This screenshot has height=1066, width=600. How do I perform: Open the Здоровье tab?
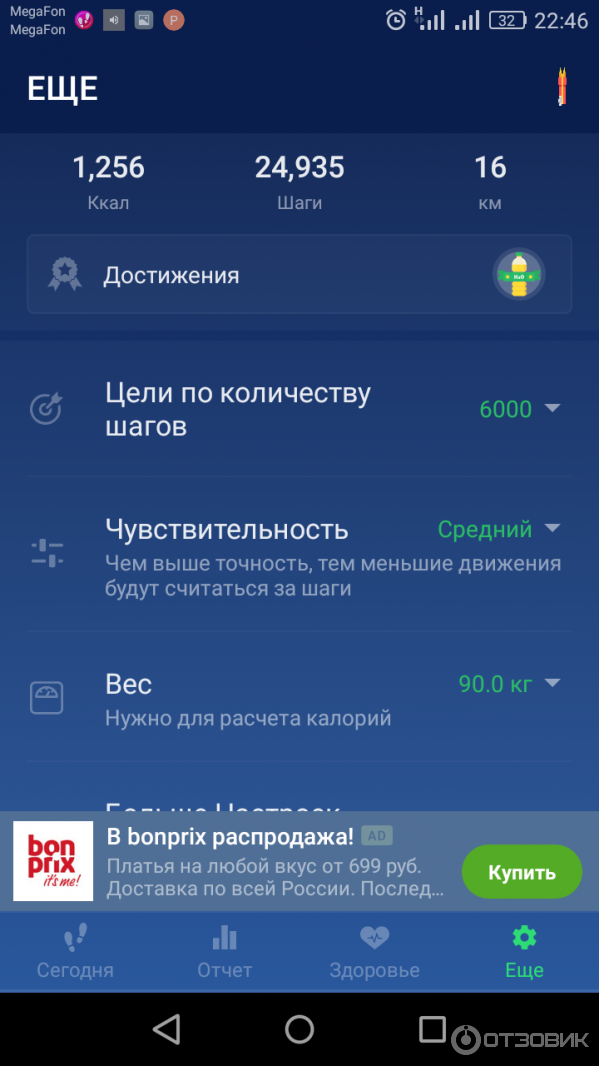point(374,951)
